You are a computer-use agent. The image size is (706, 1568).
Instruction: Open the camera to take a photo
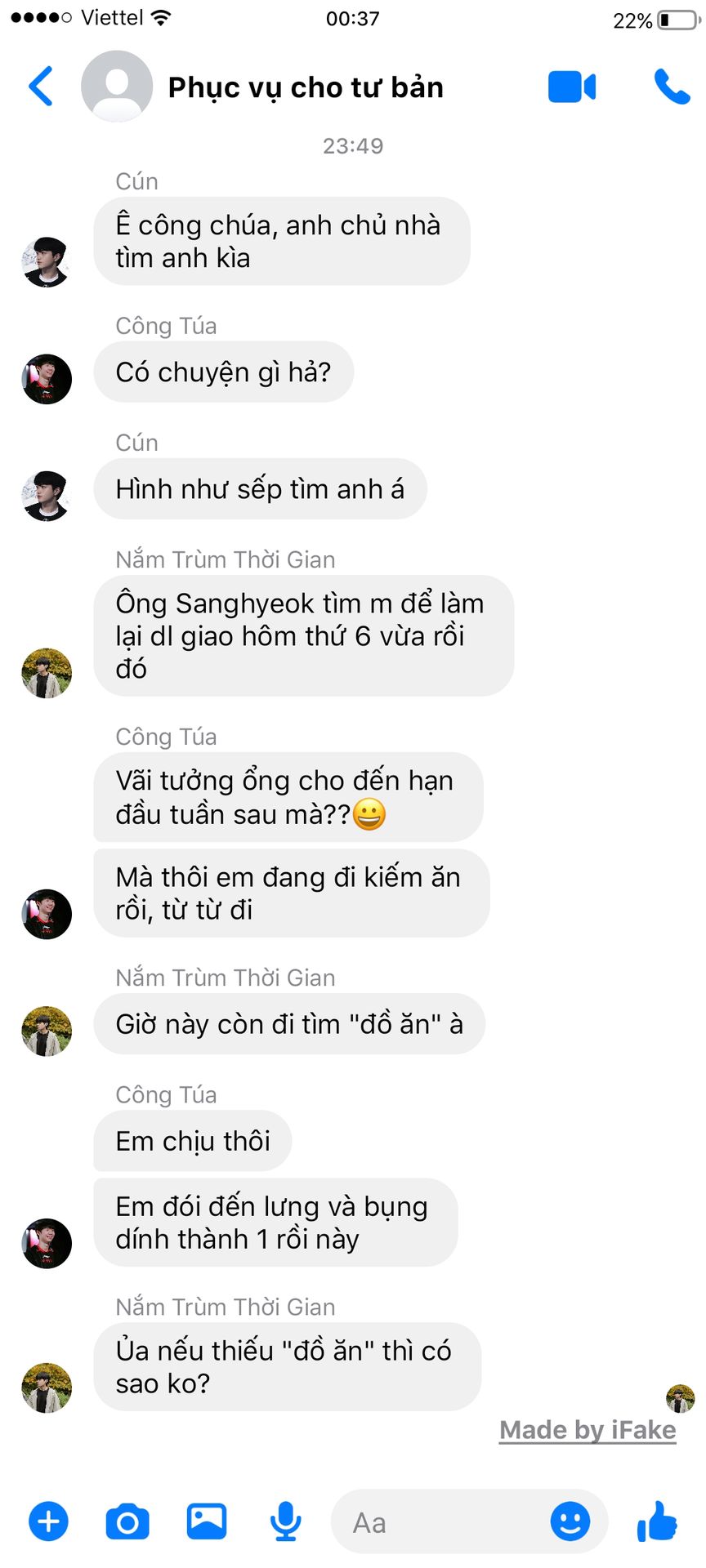[127, 1521]
